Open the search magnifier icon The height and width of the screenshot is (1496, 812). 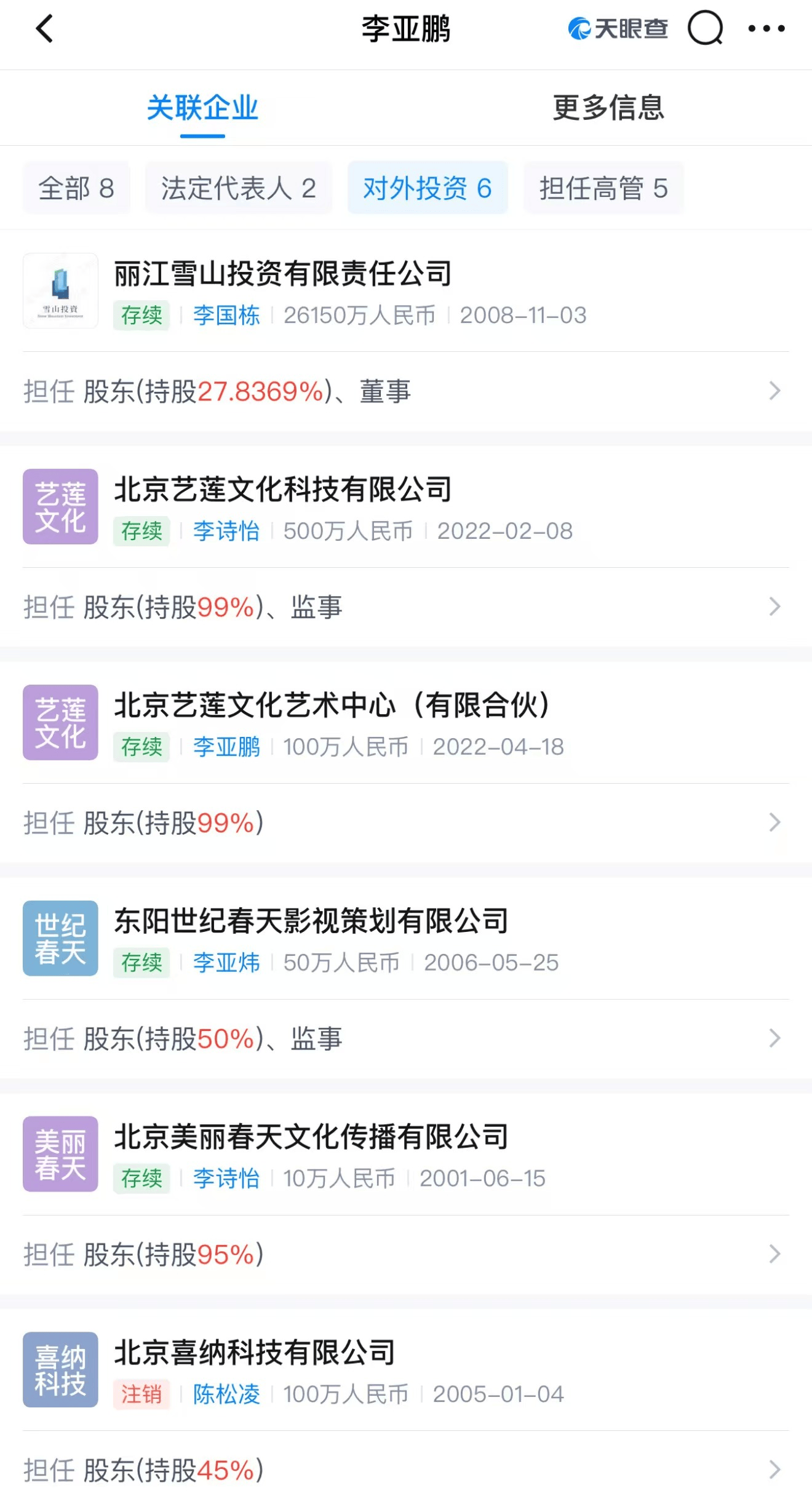[705, 28]
